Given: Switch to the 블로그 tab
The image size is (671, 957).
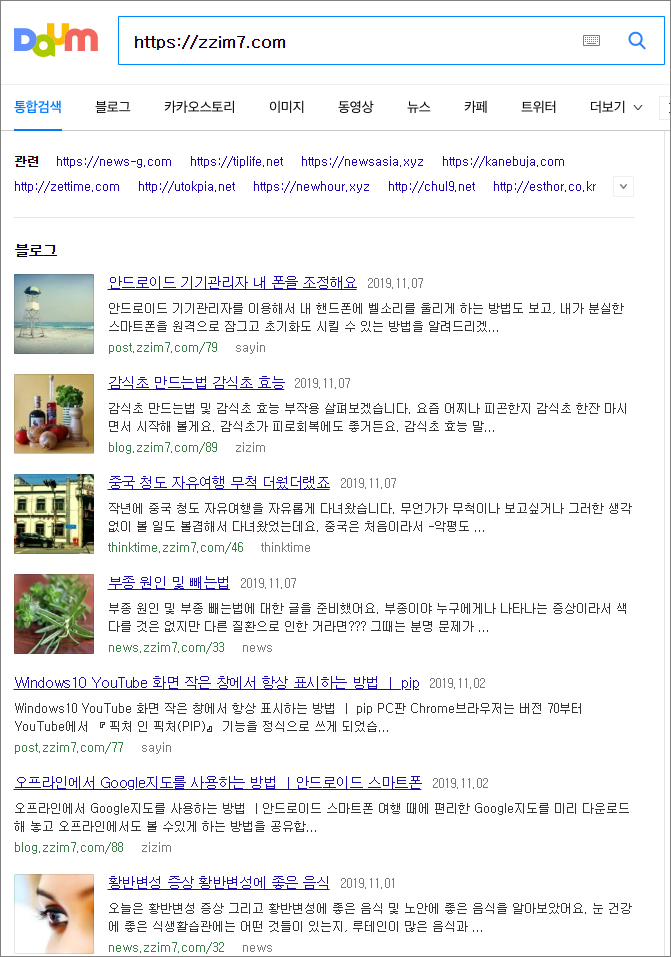Looking at the screenshot, I should (x=112, y=106).
